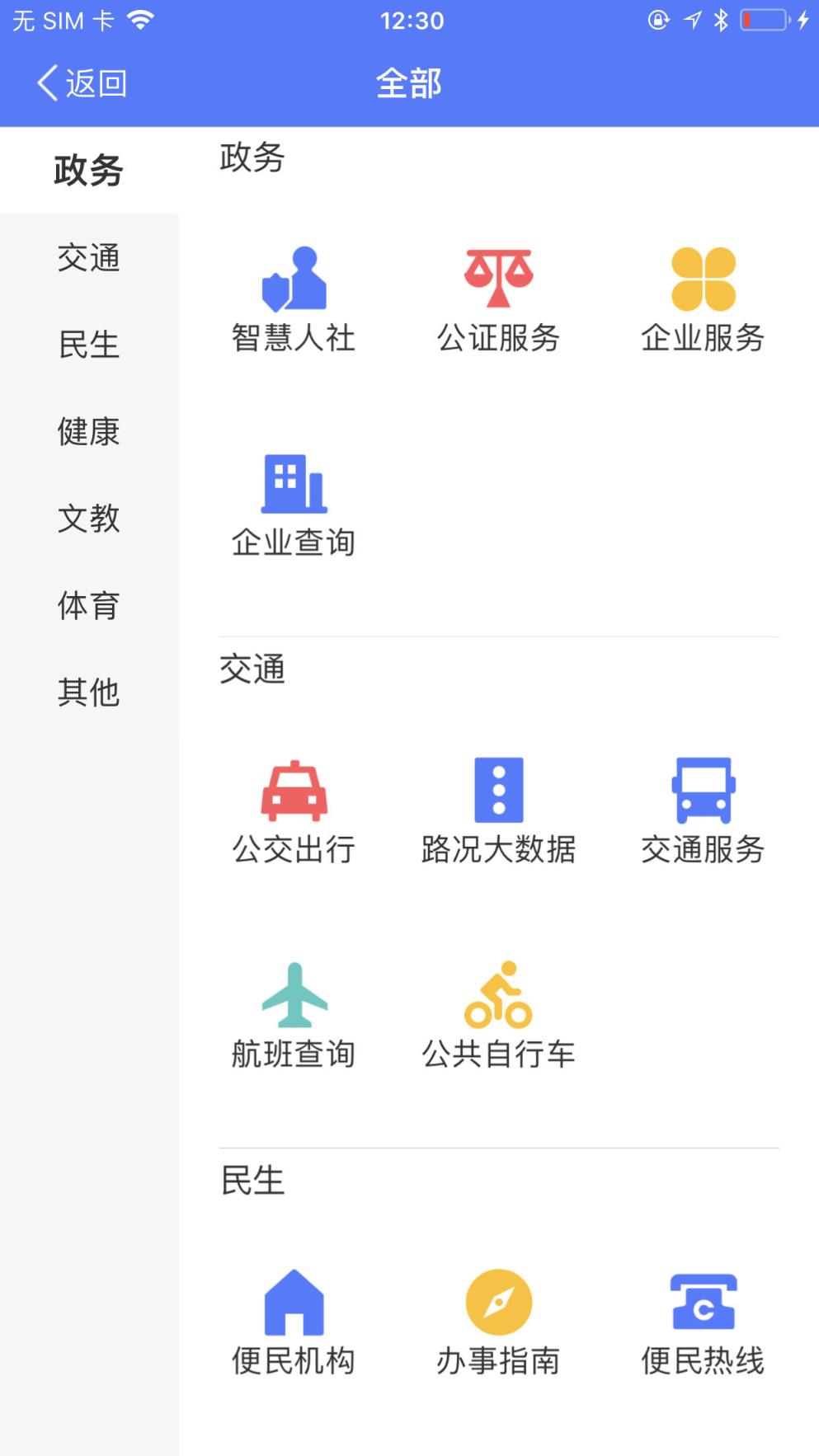Viewport: 819px width, 1456px height.
Task: Switch to the 文教 section
Action: [88, 519]
